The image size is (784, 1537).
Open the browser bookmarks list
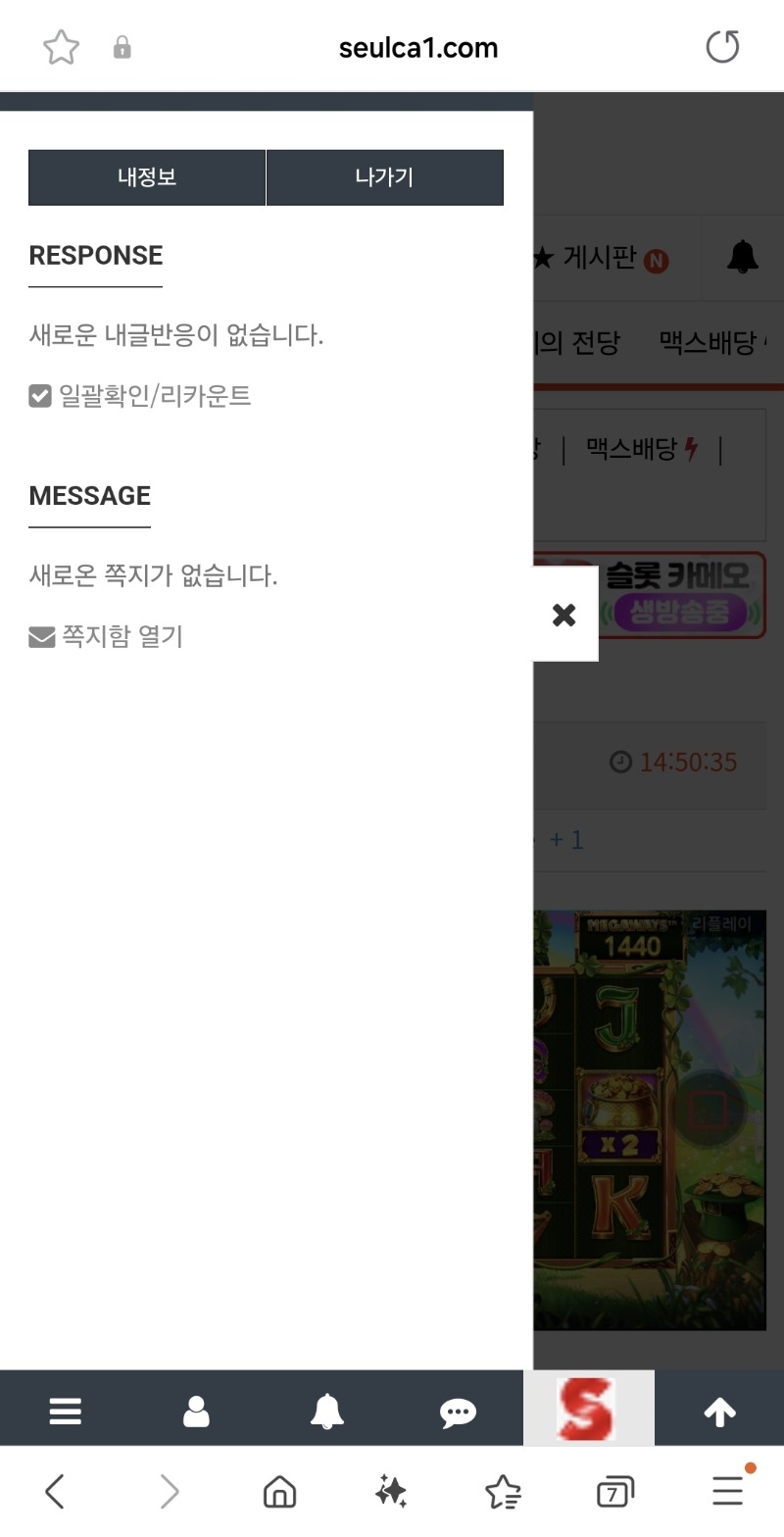(503, 1492)
